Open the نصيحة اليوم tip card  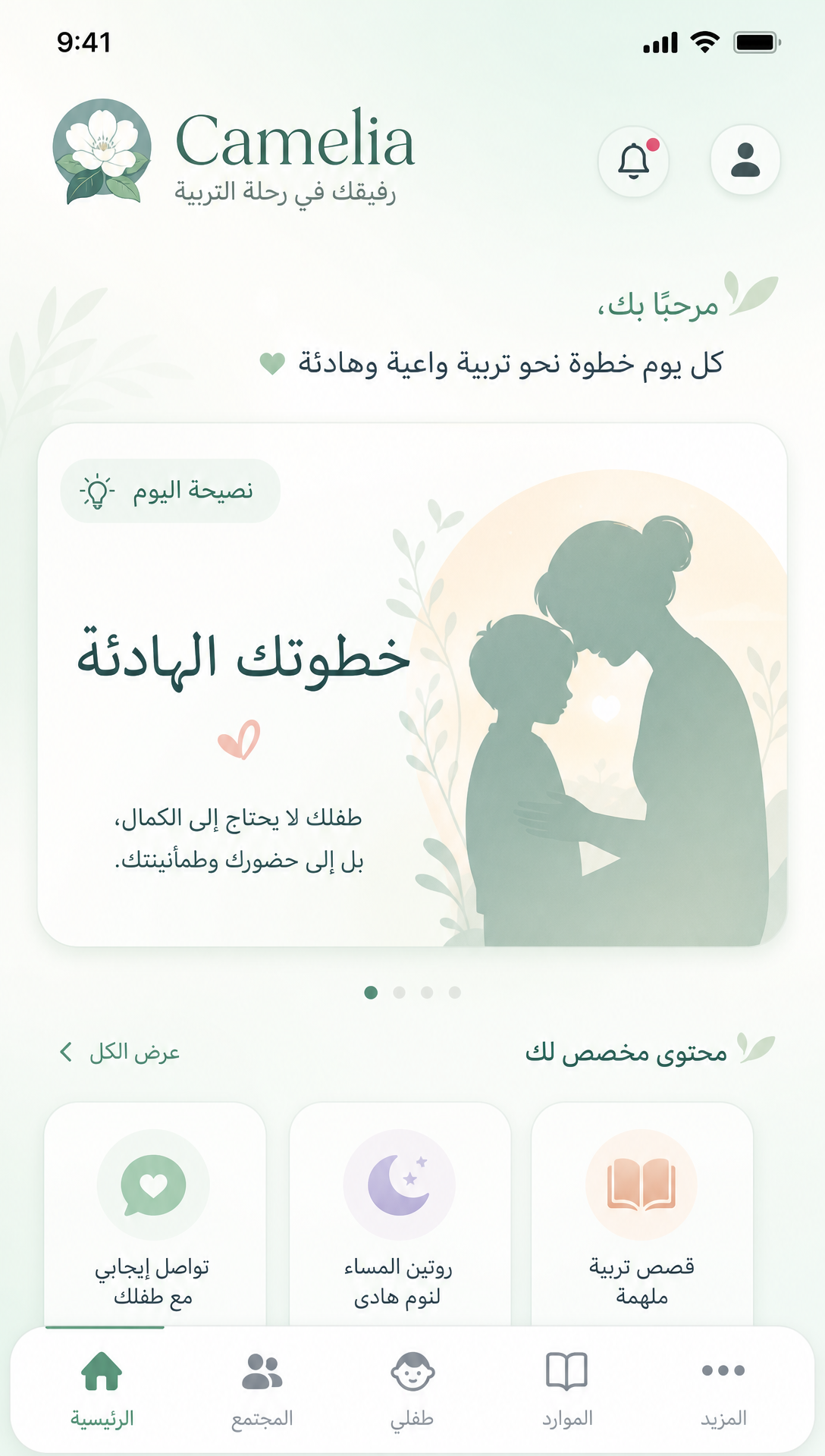click(412, 685)
